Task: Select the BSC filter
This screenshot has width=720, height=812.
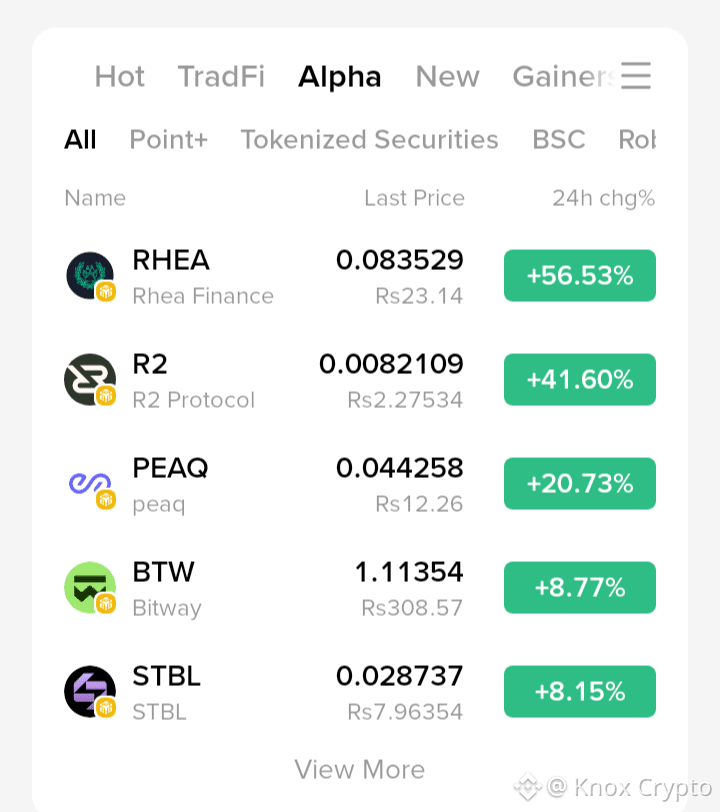Action: pos(558,139)
